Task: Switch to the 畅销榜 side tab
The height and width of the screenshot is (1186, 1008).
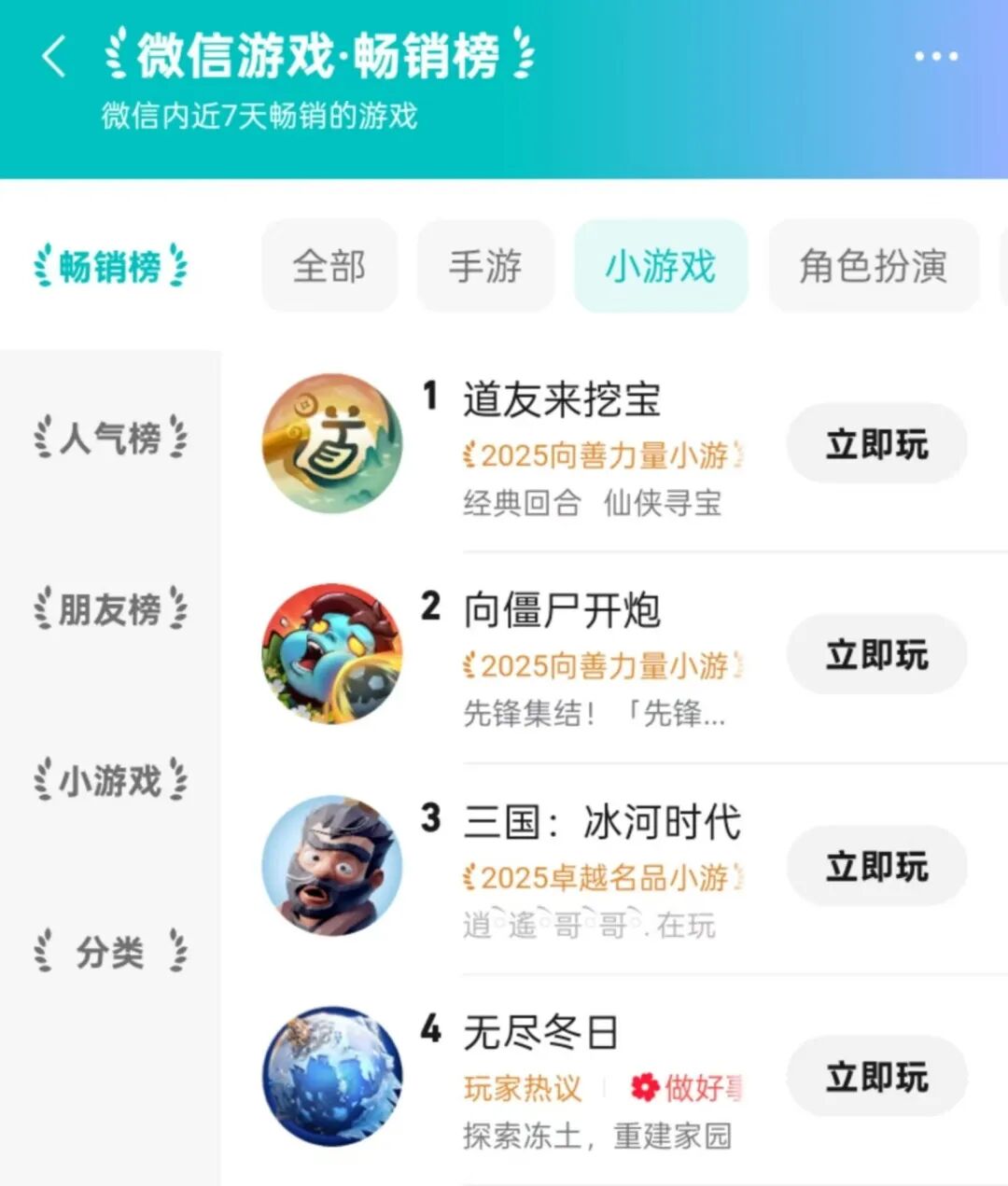Action: click(110, 267)
